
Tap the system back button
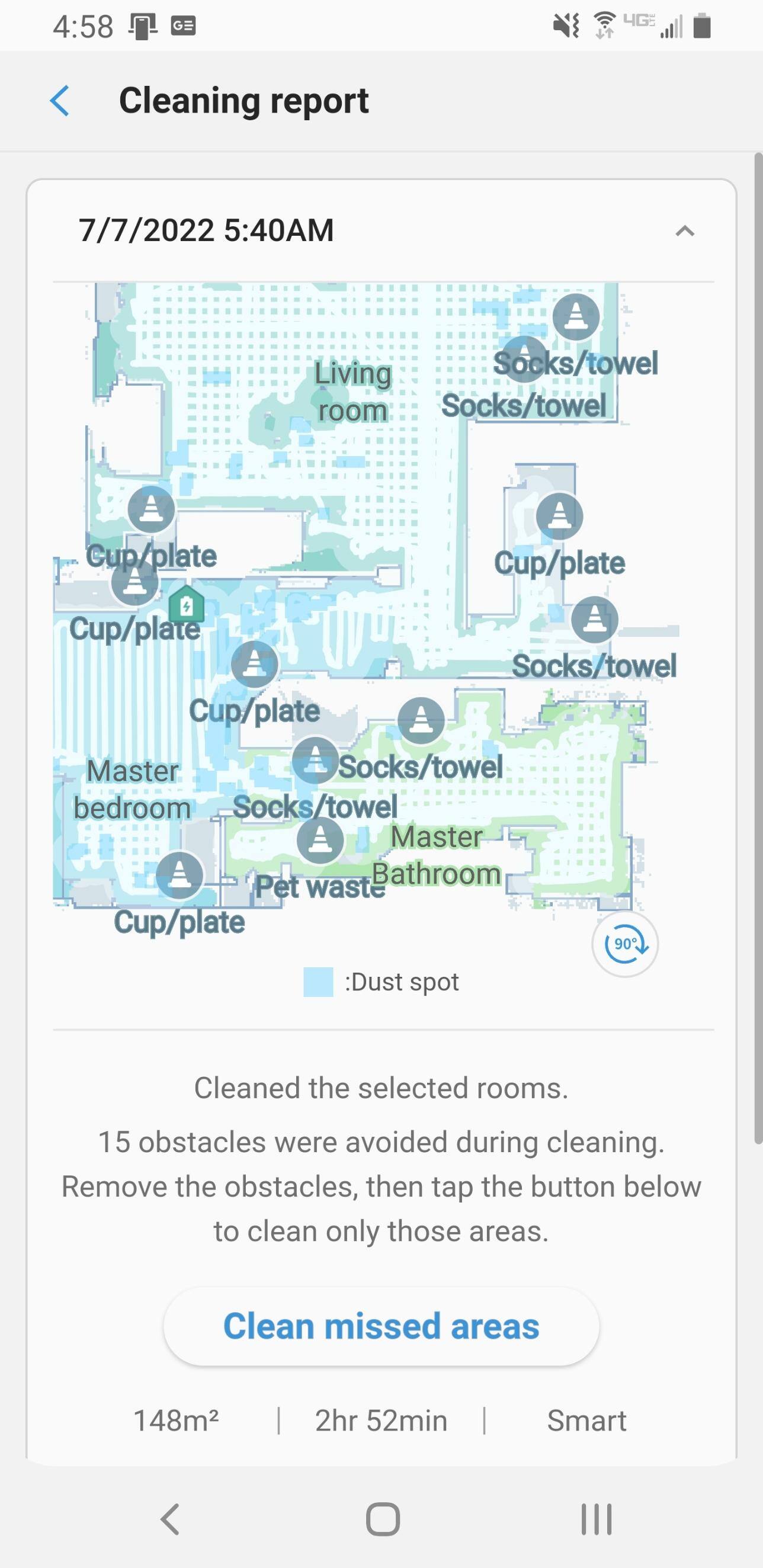click(170, 1519)
